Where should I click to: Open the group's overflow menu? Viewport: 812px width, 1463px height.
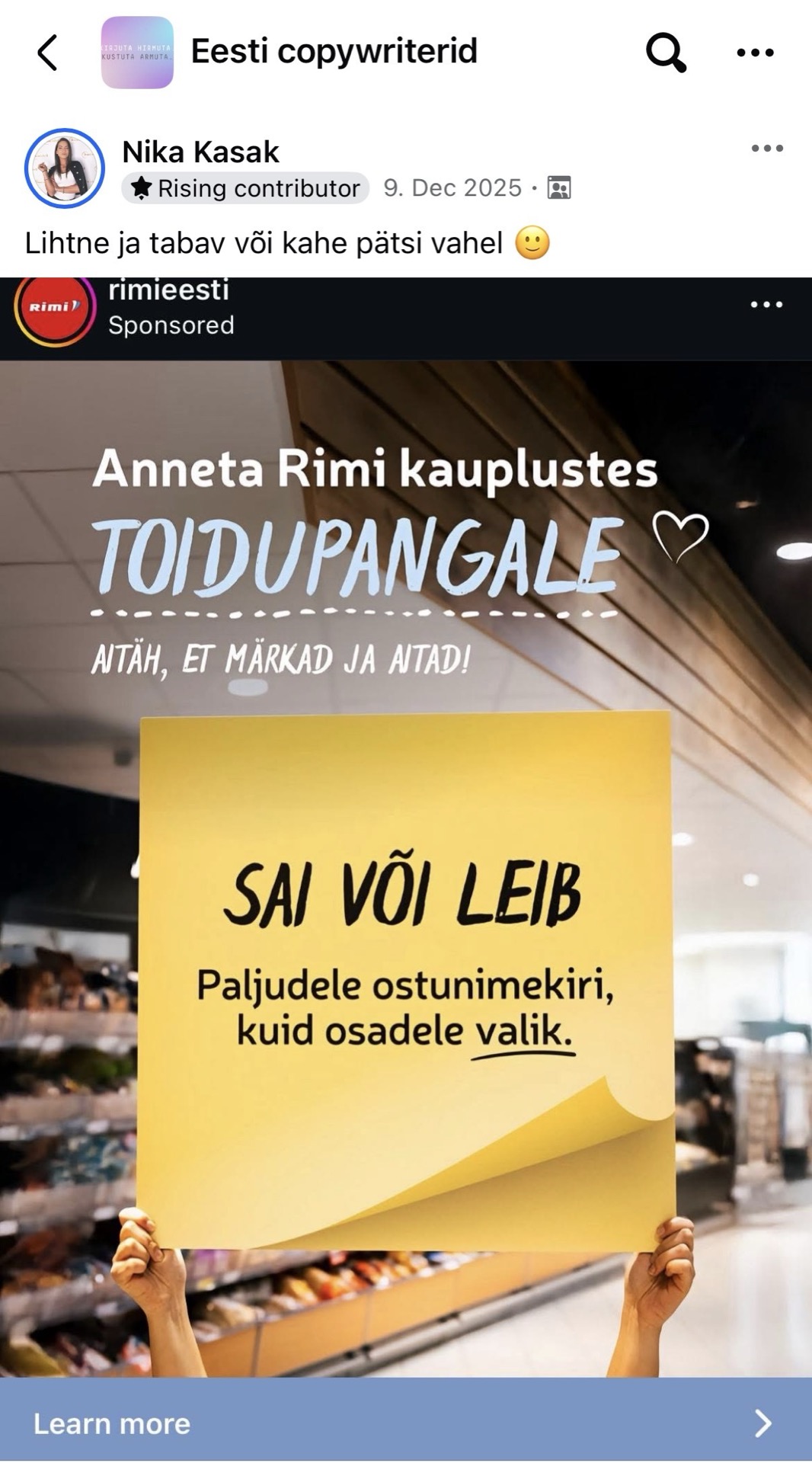(755, 53)
